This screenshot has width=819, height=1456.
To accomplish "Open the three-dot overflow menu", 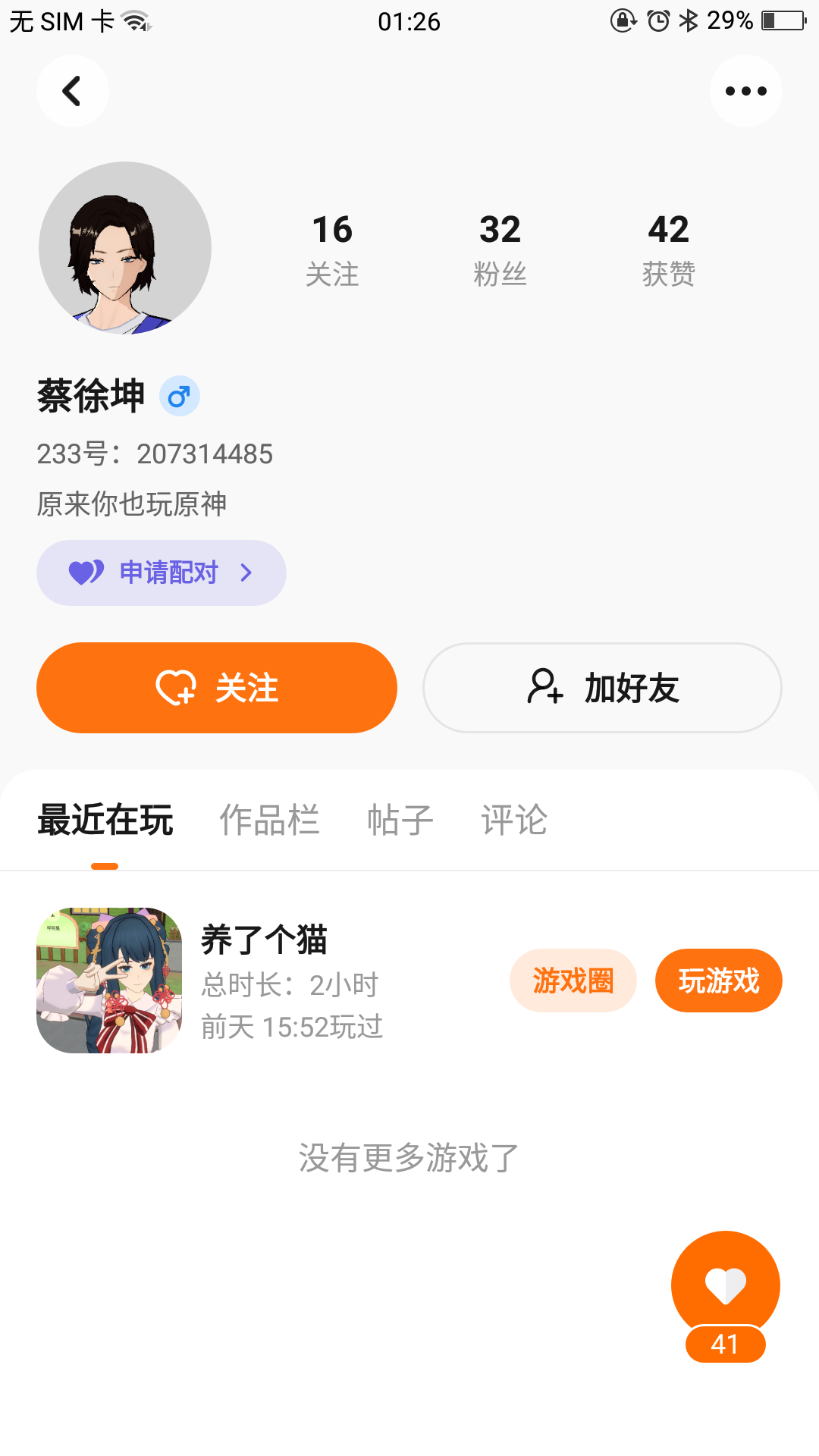I will [745, 91].
